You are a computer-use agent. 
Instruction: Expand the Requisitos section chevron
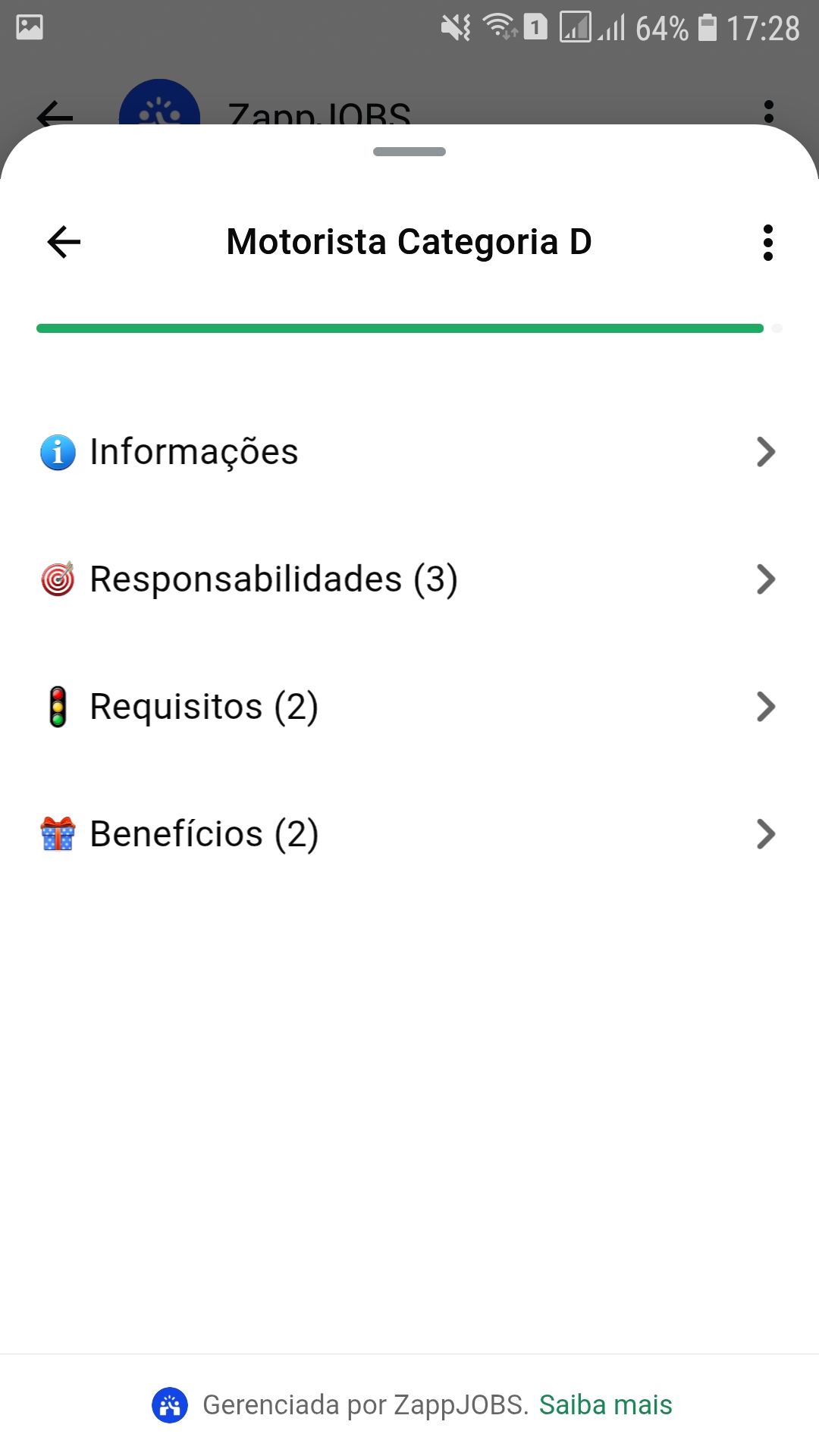pyautogui.click(x=767, y=708)
